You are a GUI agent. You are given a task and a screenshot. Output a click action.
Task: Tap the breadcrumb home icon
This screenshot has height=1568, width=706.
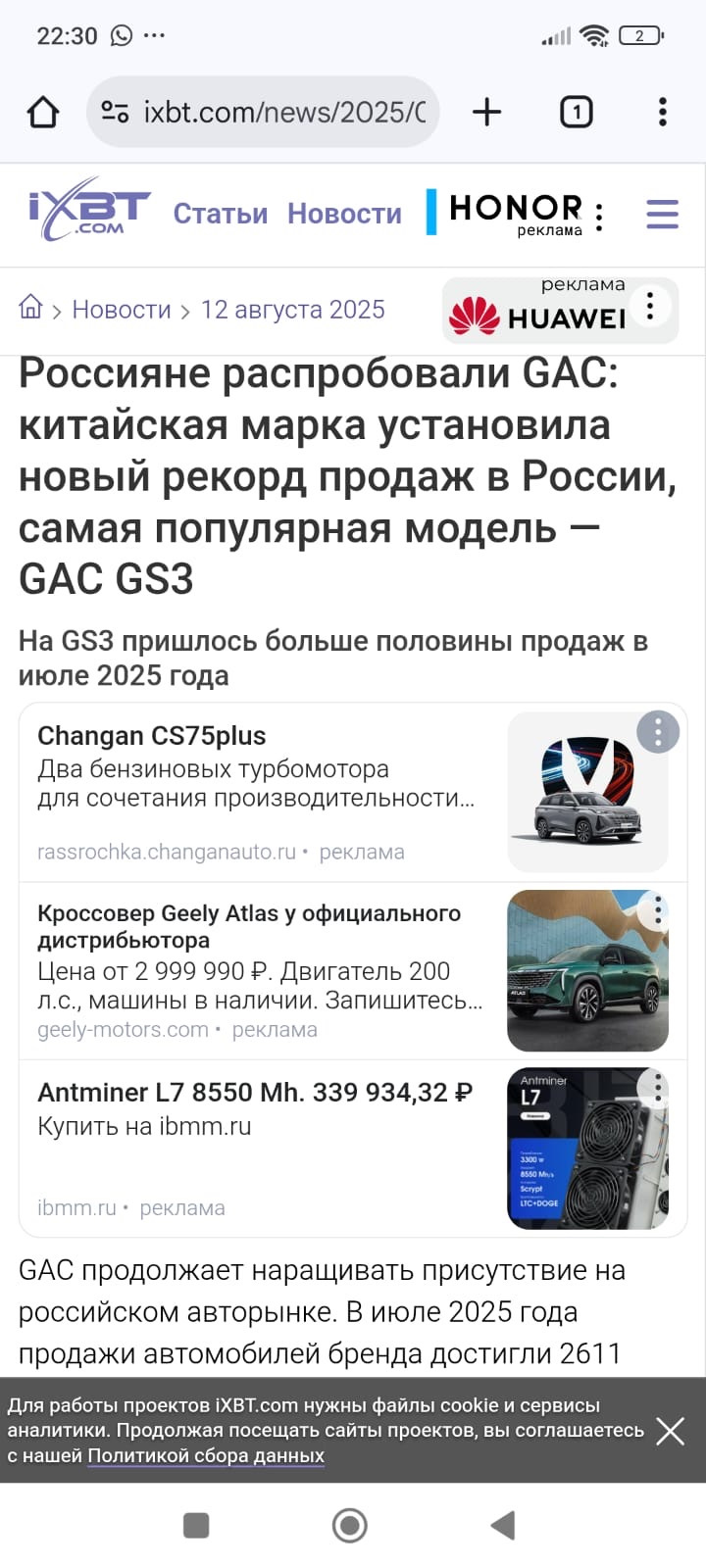point(31,308)
